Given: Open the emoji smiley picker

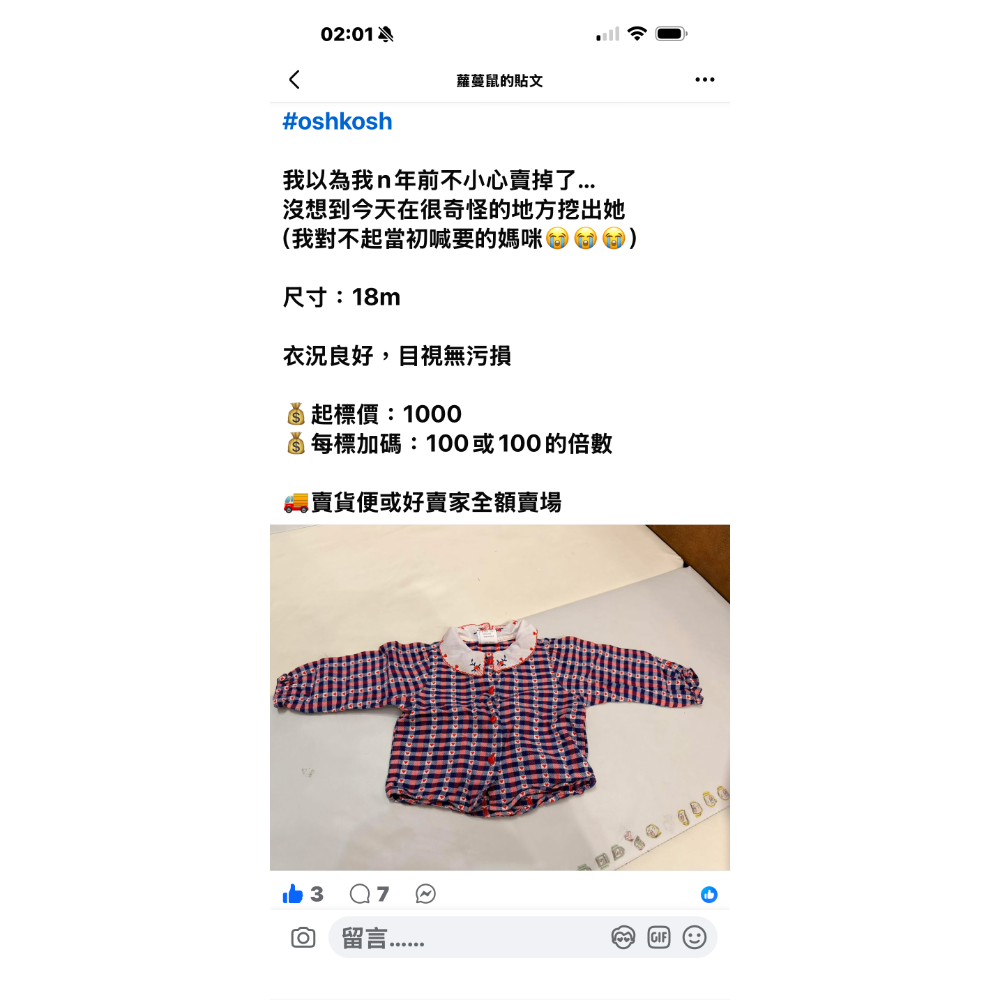Looking at the screenshot, I should tap(694, 938).
